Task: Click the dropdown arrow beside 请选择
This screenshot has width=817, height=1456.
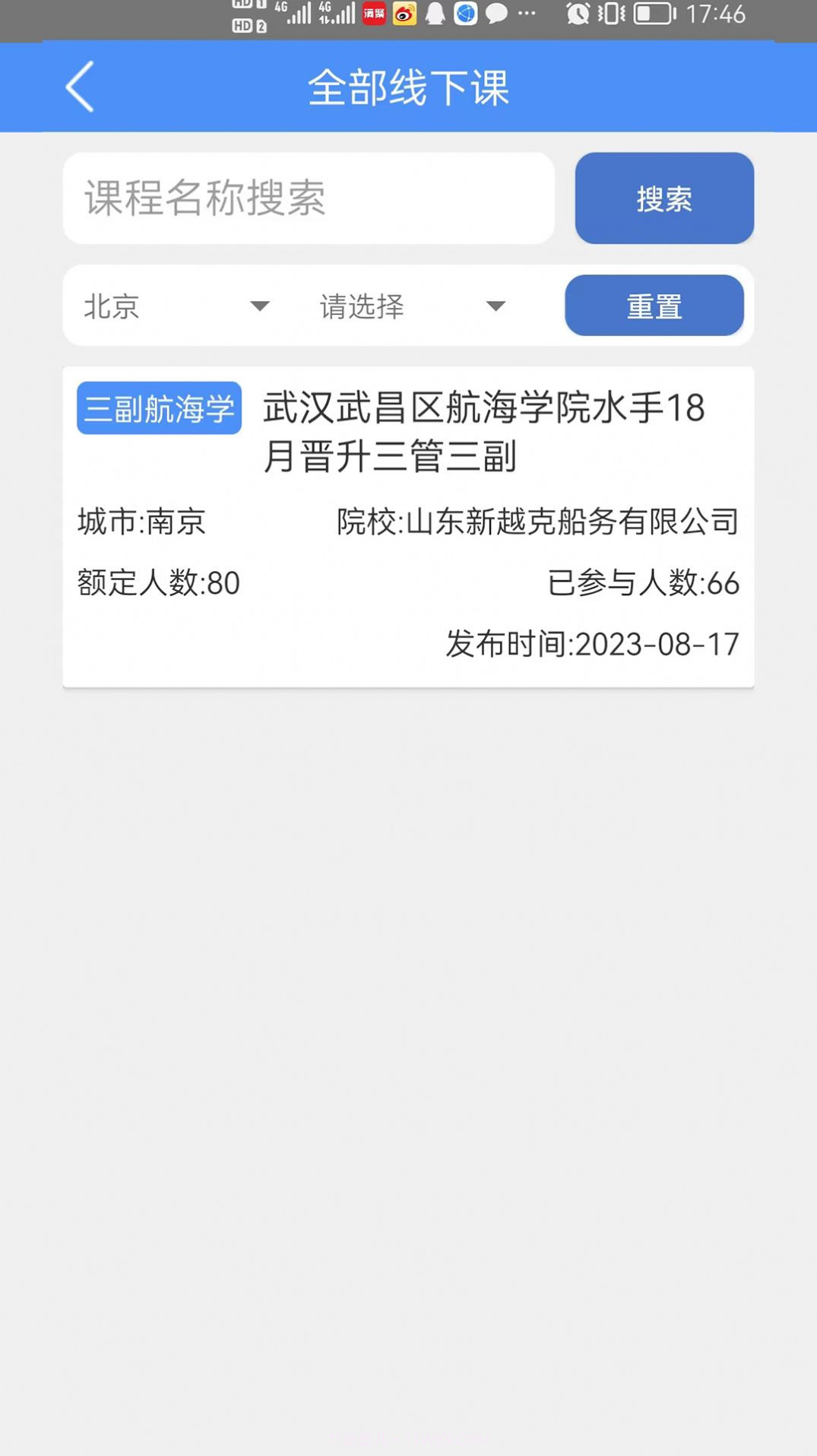Action: point(496,306)
